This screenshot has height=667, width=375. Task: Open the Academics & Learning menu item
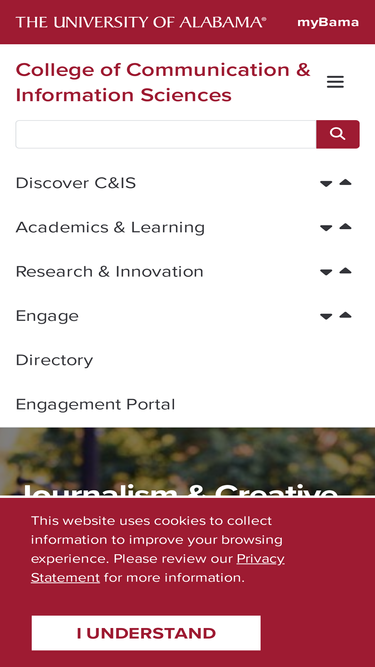[x=110, y=227]
